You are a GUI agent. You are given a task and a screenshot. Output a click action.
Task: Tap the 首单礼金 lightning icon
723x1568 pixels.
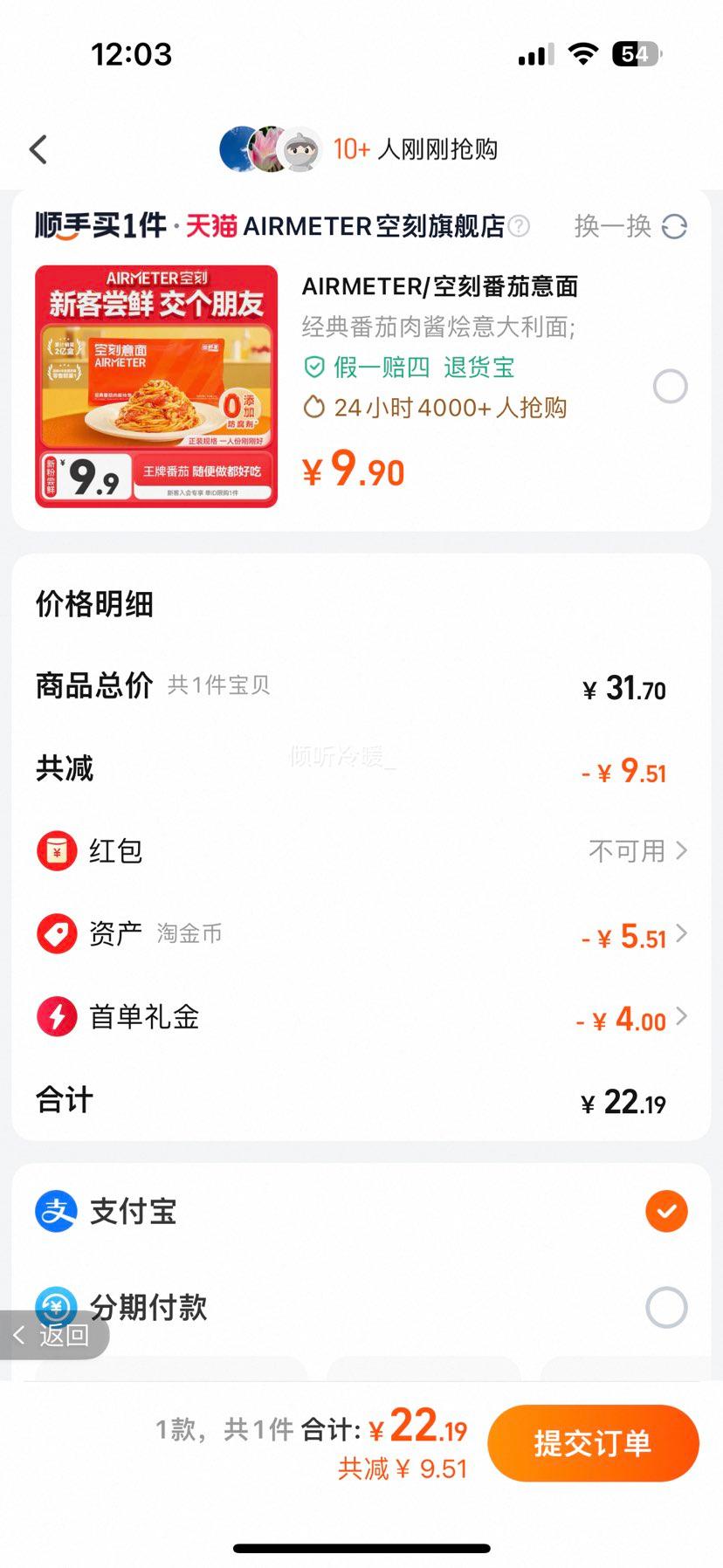pyautogui.click(x=56, y=1016)
